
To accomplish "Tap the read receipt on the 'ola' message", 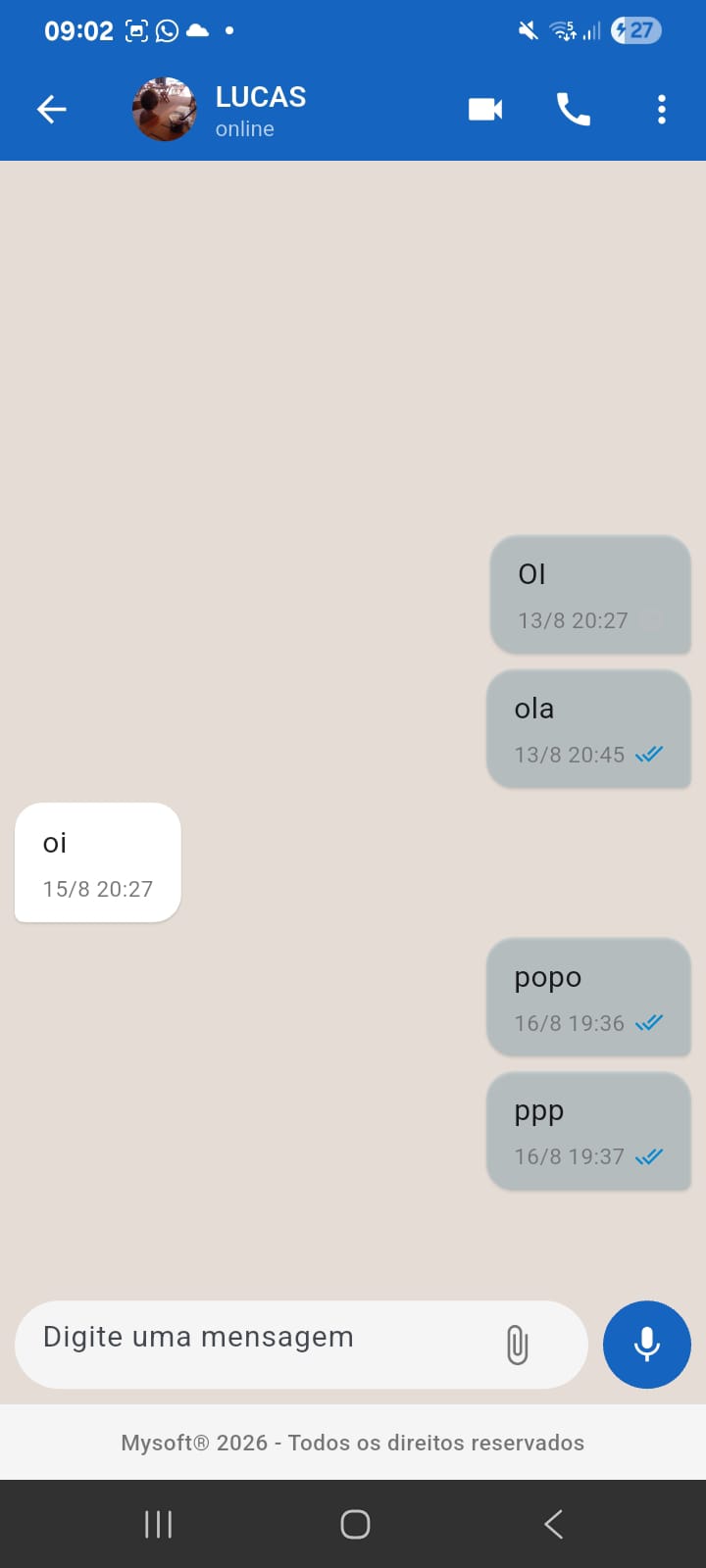I will coord(649,755).
